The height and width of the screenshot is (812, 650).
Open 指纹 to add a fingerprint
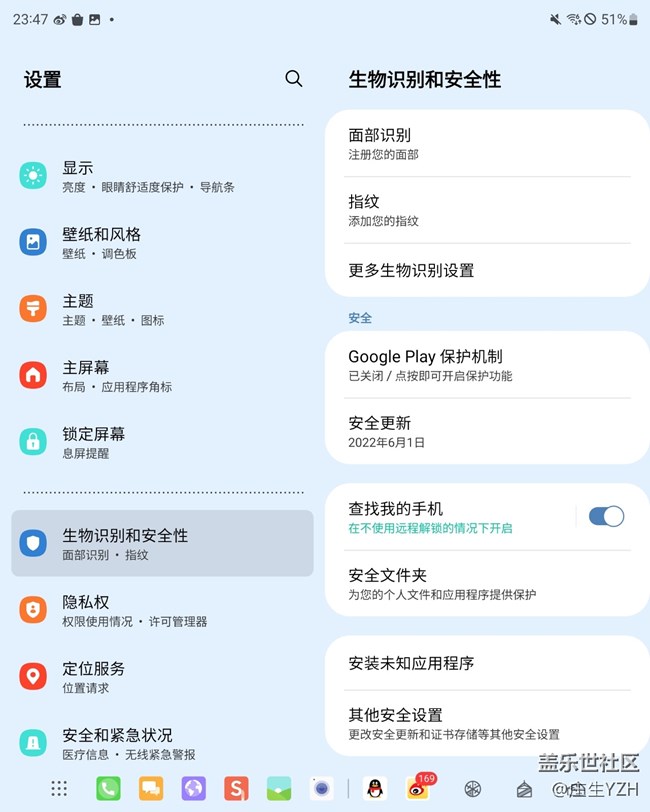(x=487, y=210)
